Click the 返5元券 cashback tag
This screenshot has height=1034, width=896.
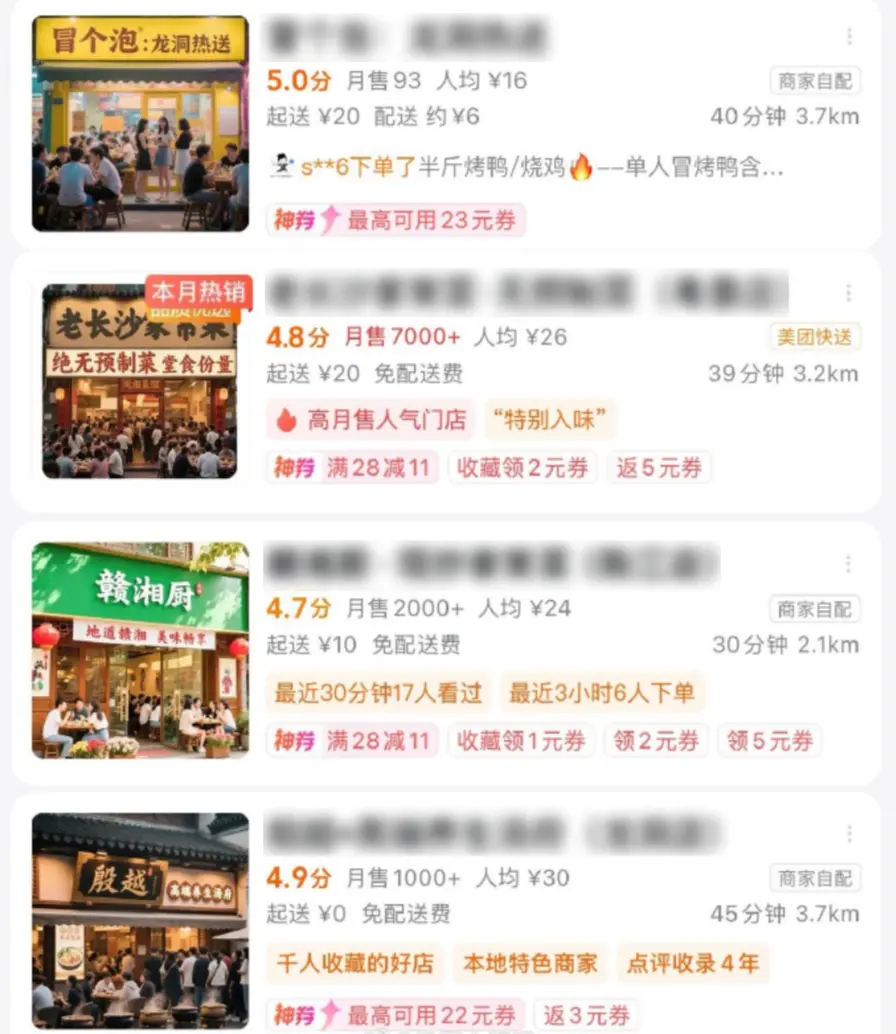click(659, 467)
